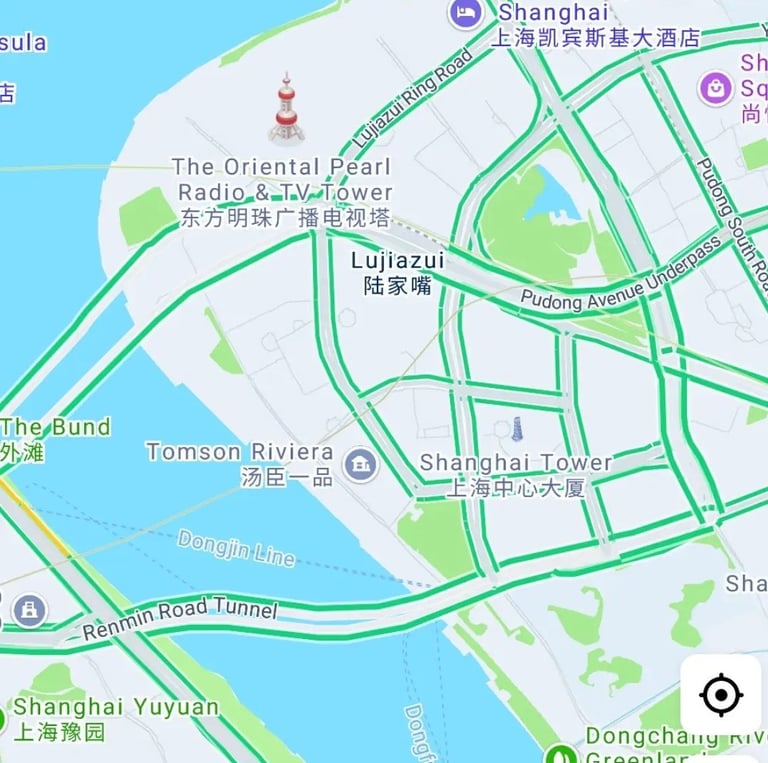Select the purple shopping bag marker
The width and height of the screenshot is (768, 763).
coord(715,88)
